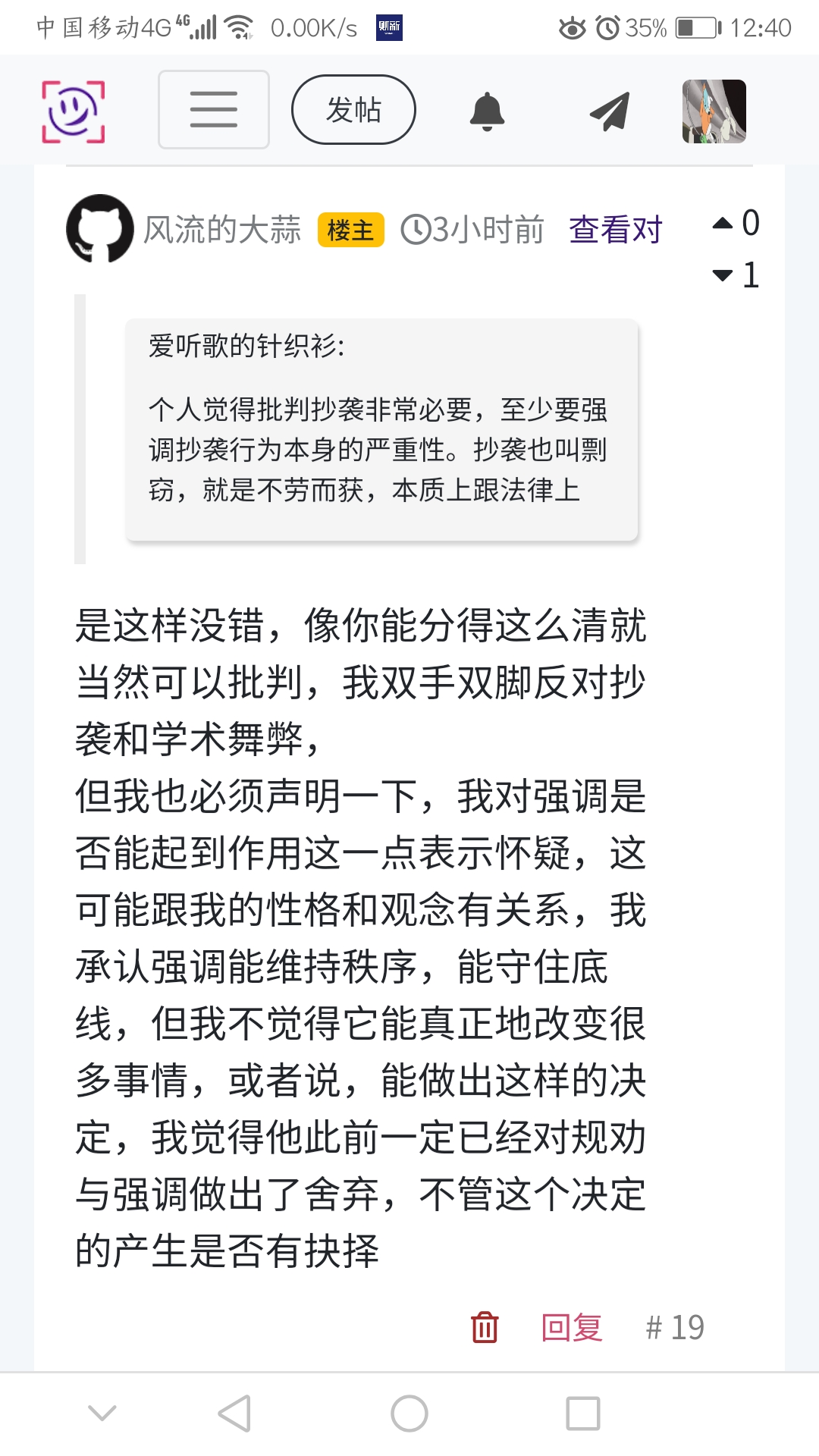Open the 查看对 conversation link
This screenshot has height=1456, width=819.
[x=615, y=229]
